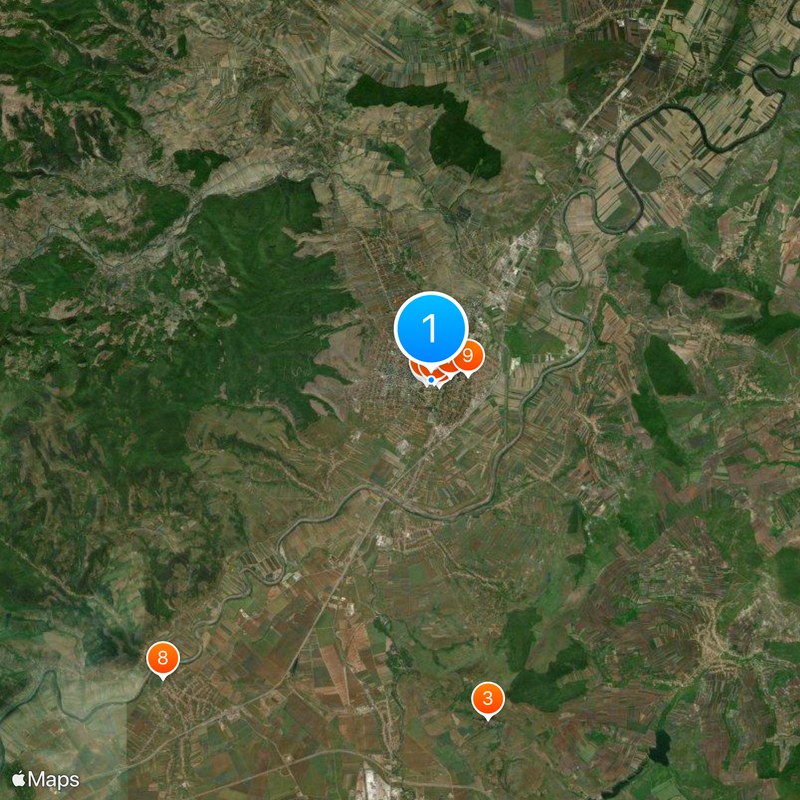Tap the orange map pin numbered 8
Viewport: 800px width, 800px height.
[162, 659]
